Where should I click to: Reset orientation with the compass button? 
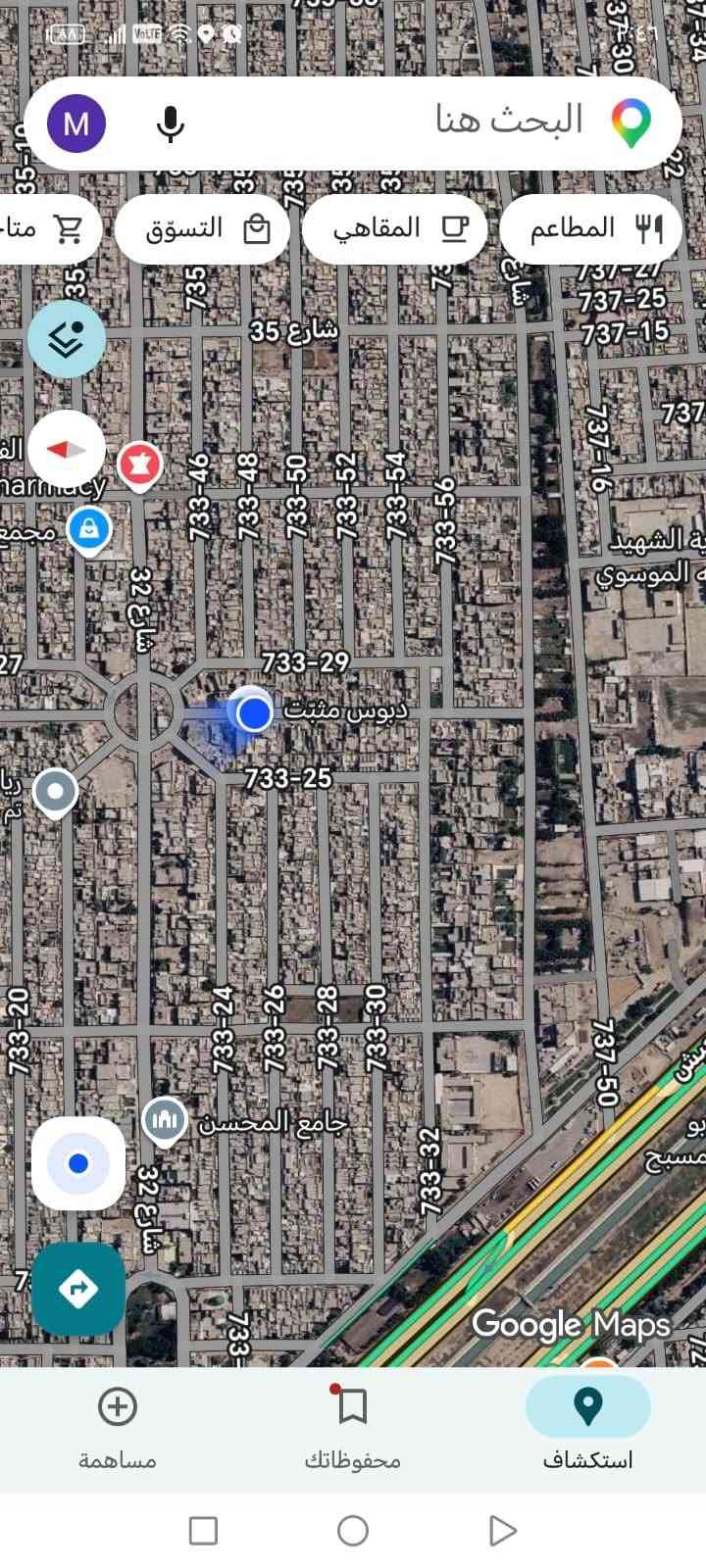[x=67, y=449]
